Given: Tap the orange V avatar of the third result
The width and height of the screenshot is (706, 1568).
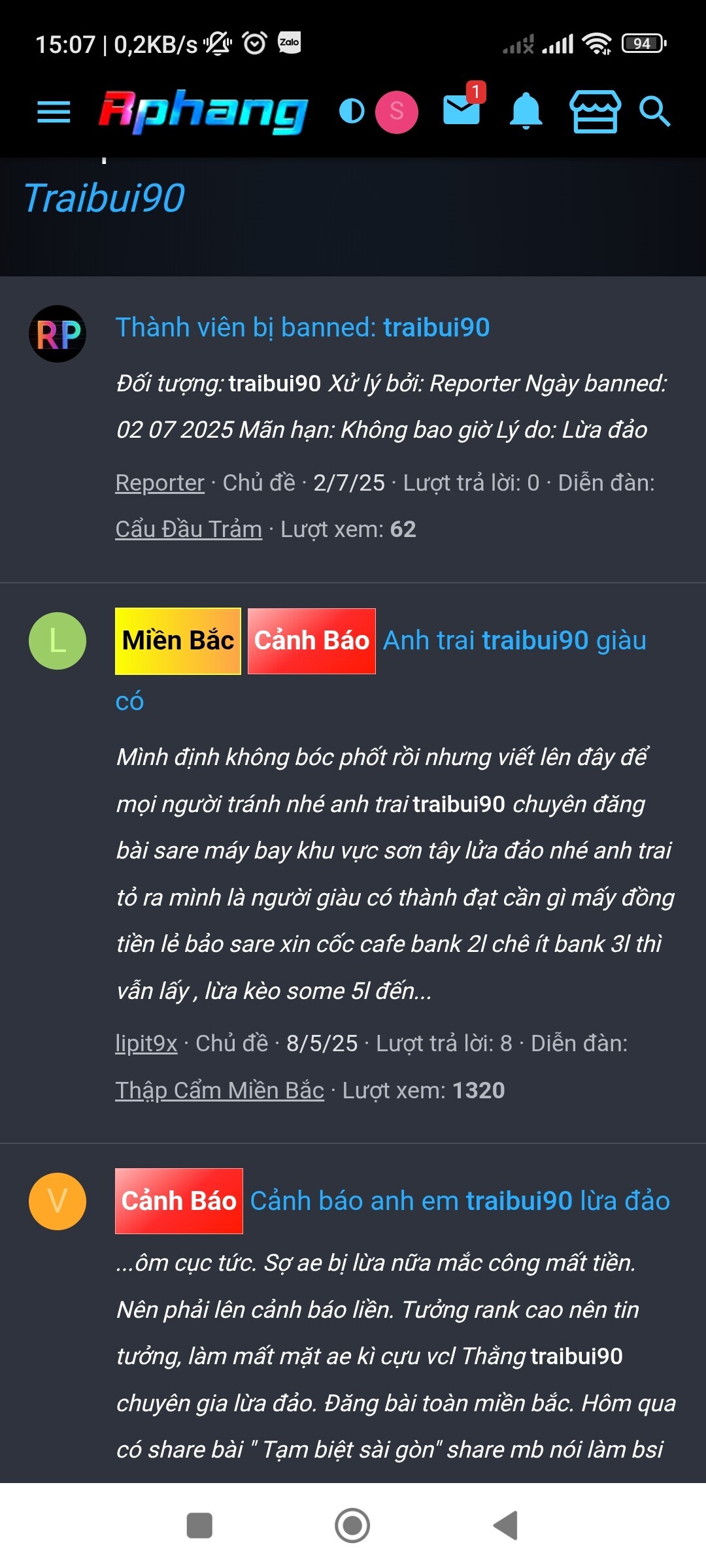Looking at the screenshot, I should (58, 1201).
